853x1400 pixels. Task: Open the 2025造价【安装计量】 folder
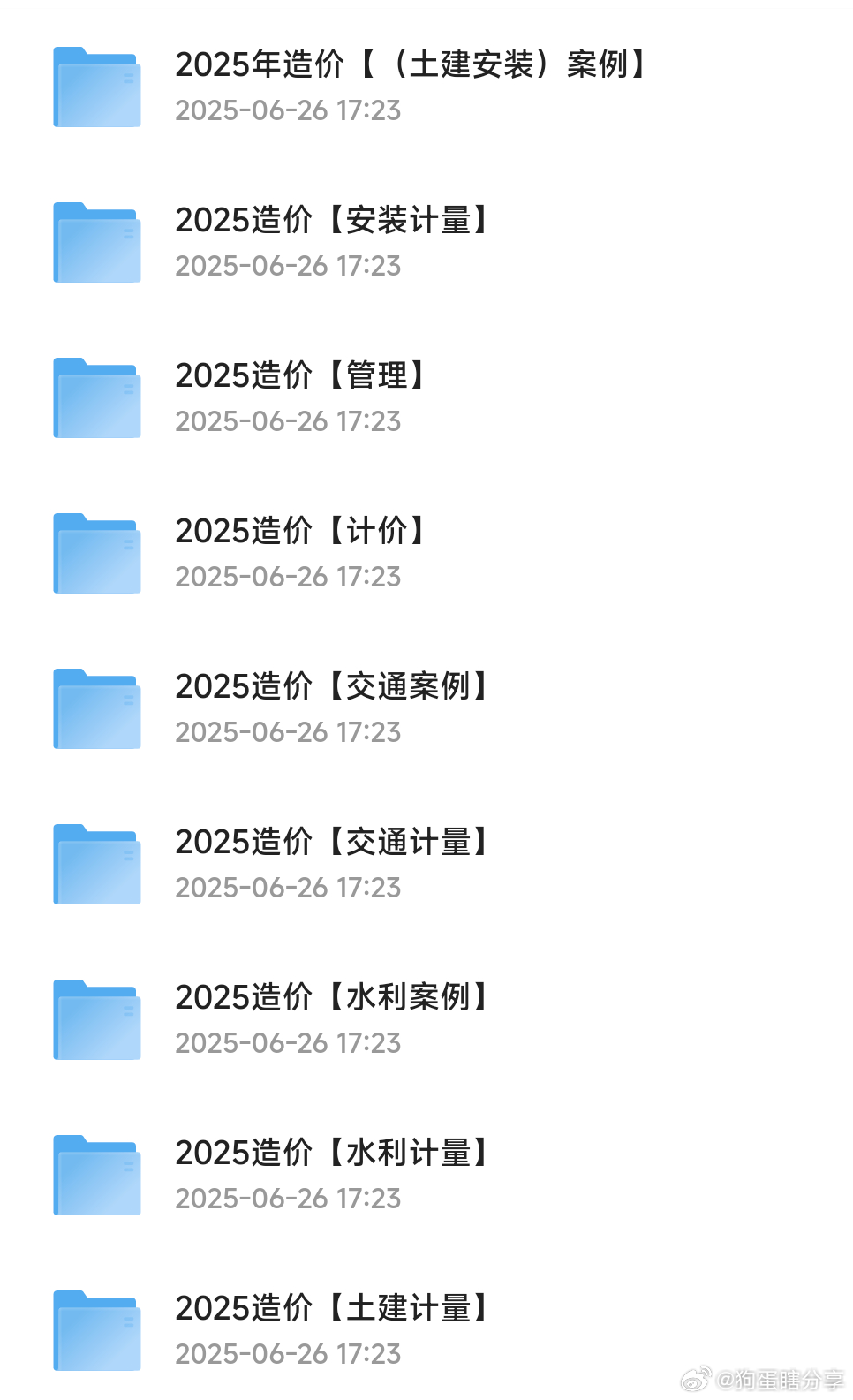tap(426, 242)
